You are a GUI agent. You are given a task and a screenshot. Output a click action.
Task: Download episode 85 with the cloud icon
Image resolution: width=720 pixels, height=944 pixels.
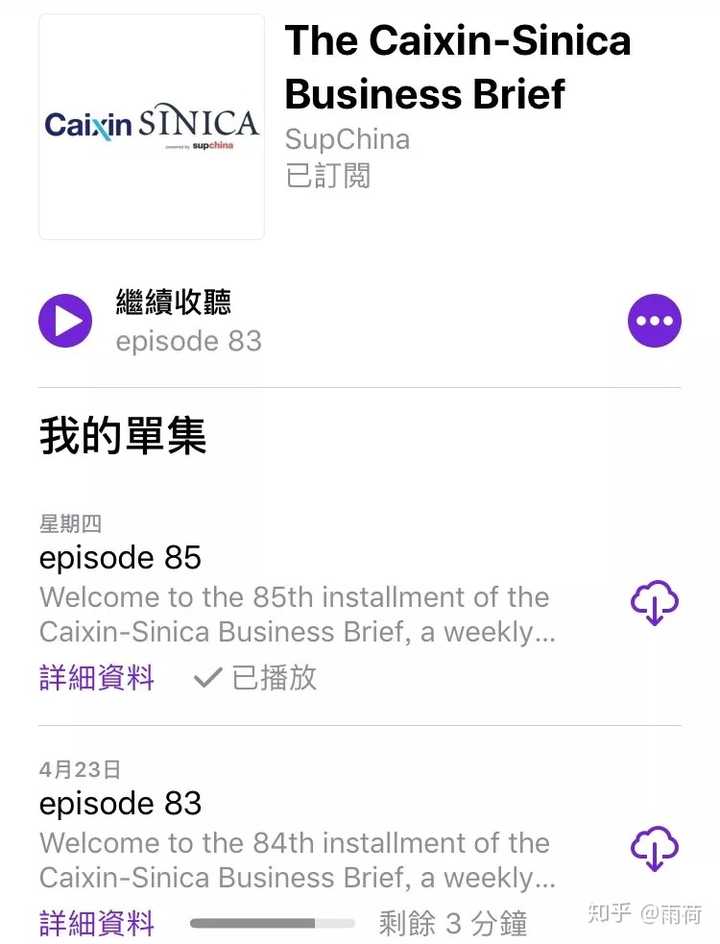[654, 603]
